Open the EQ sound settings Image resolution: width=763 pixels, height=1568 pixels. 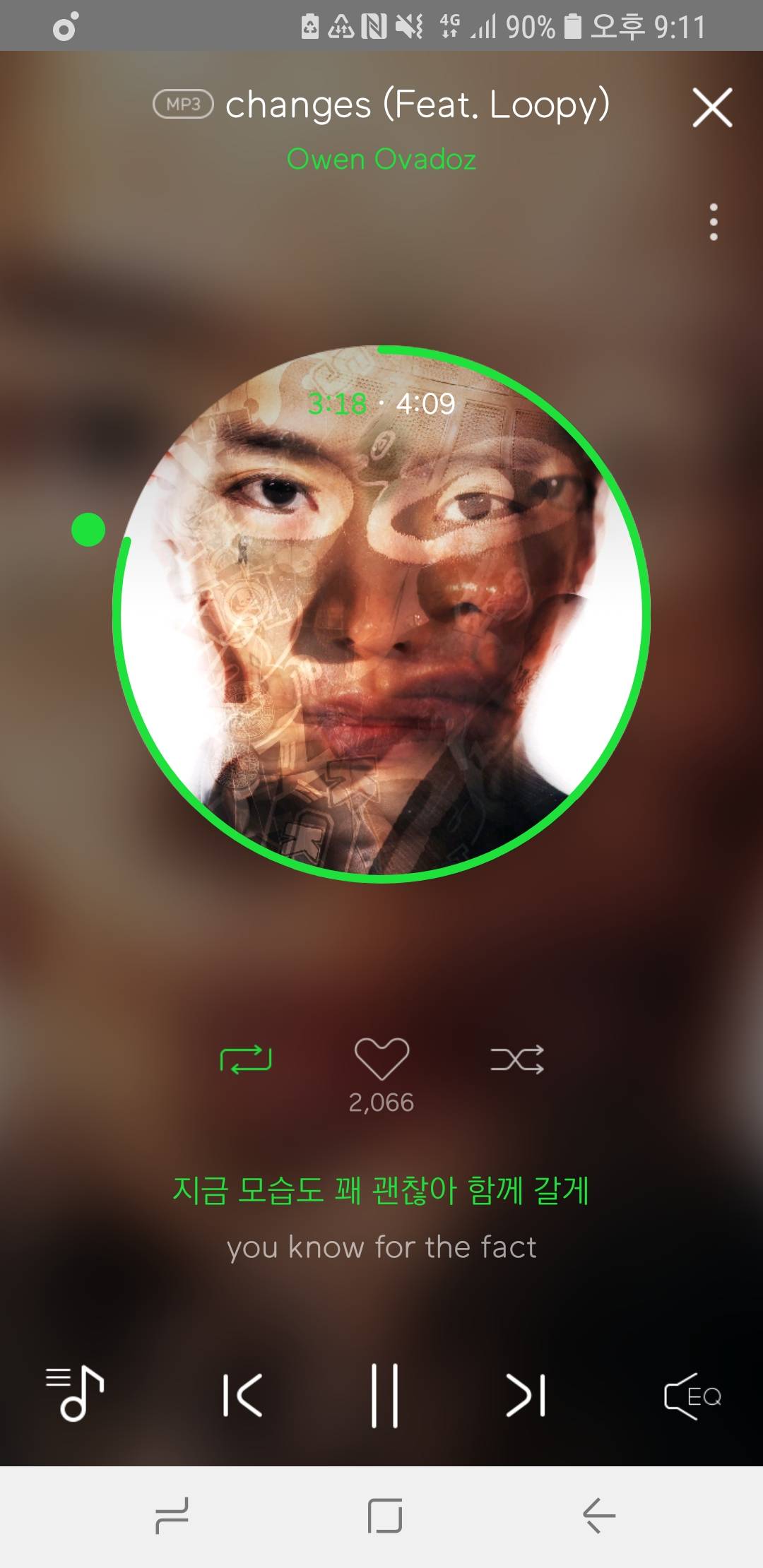click(x=692, y=1396)
